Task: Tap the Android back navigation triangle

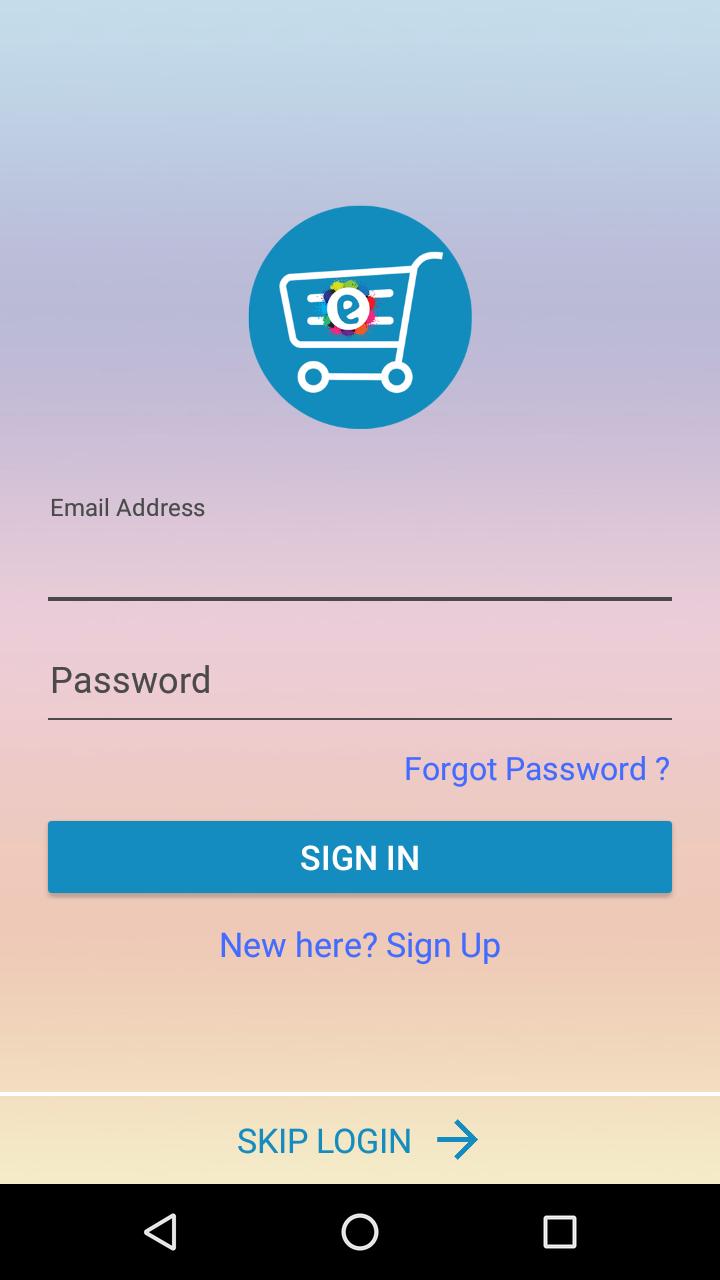Action: pos(162,1234)
